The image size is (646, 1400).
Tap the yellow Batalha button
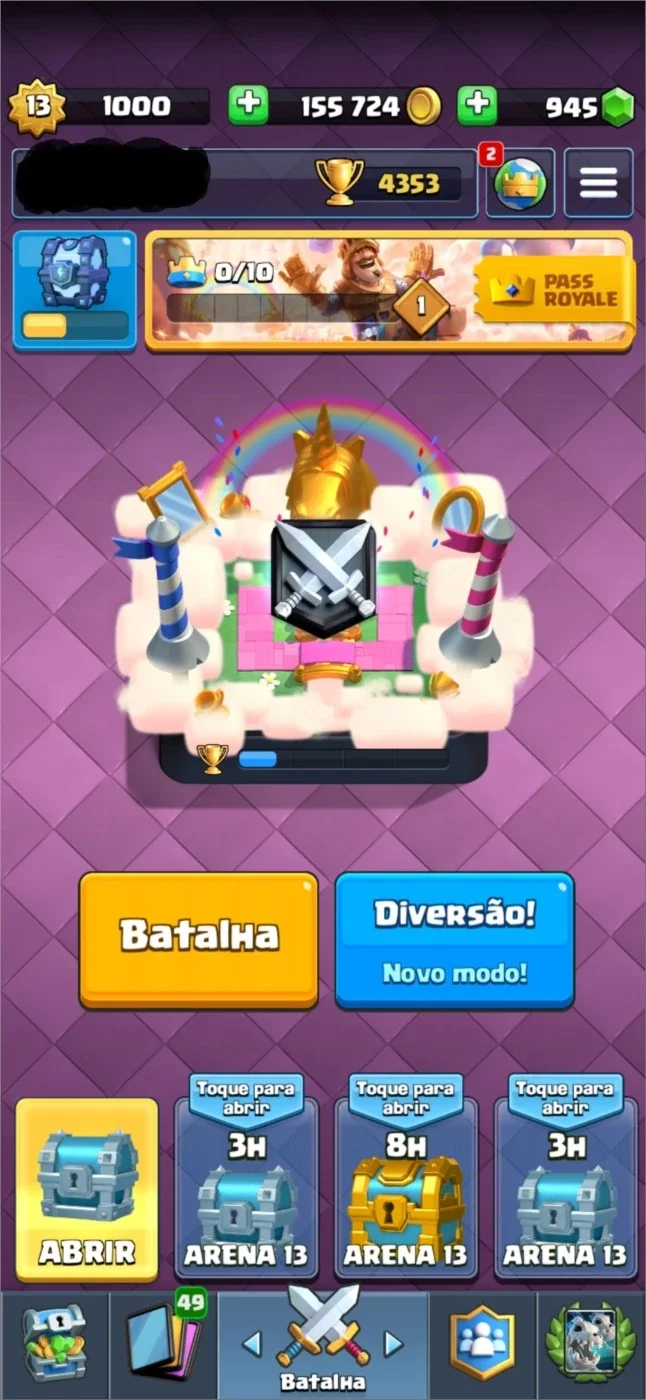(199, 939)
